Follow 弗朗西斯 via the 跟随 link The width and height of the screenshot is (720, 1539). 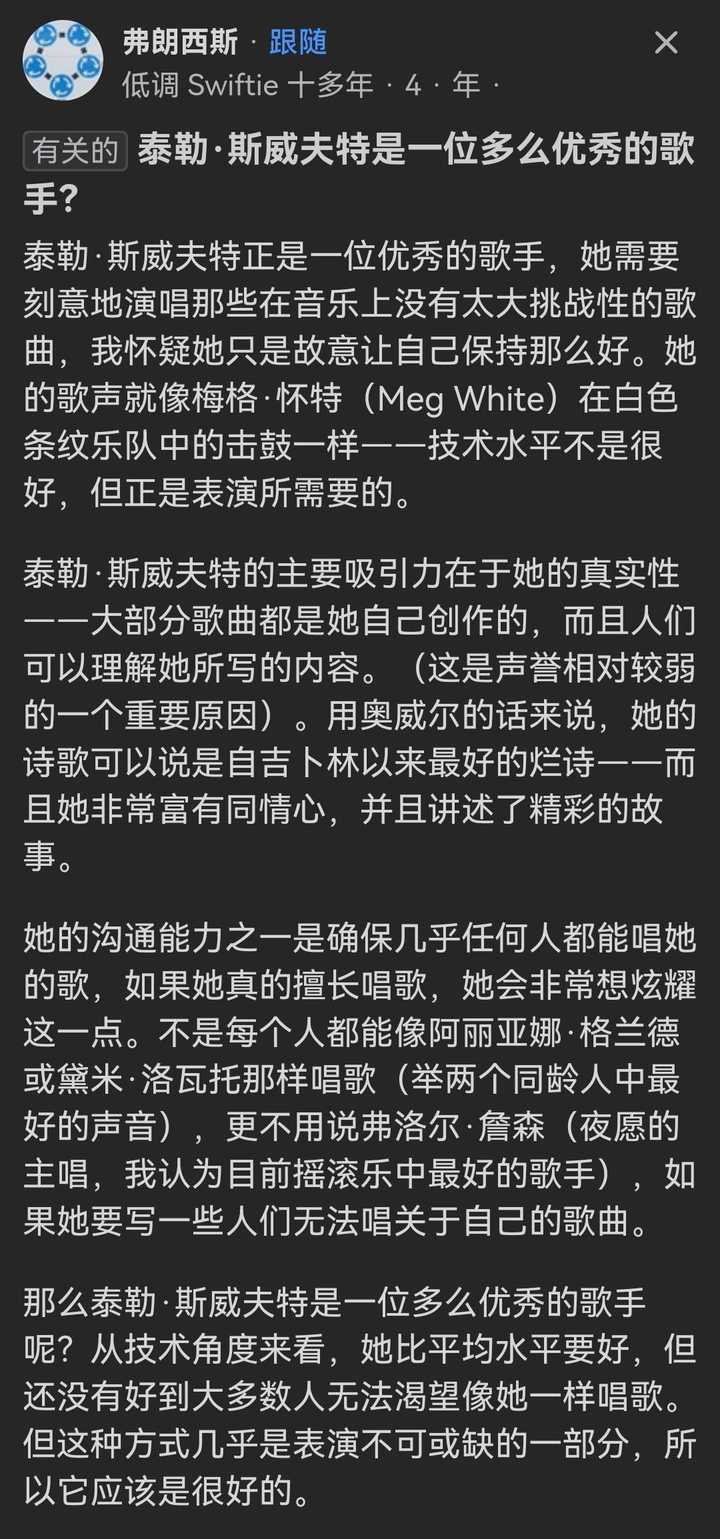[x=298, y=42]
